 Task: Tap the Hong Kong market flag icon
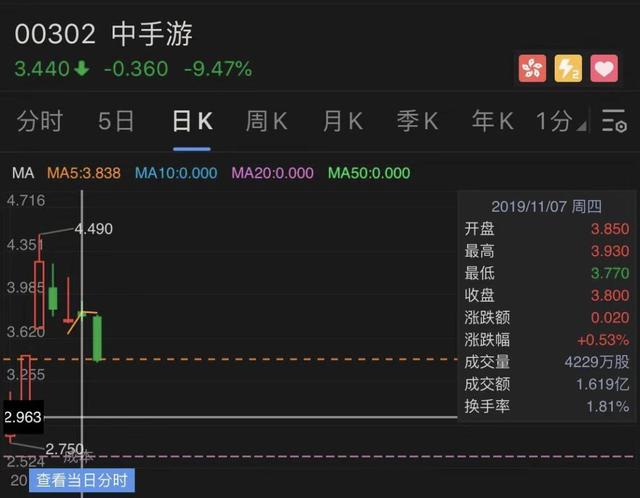pyautogui.click(x=532, y=68)
